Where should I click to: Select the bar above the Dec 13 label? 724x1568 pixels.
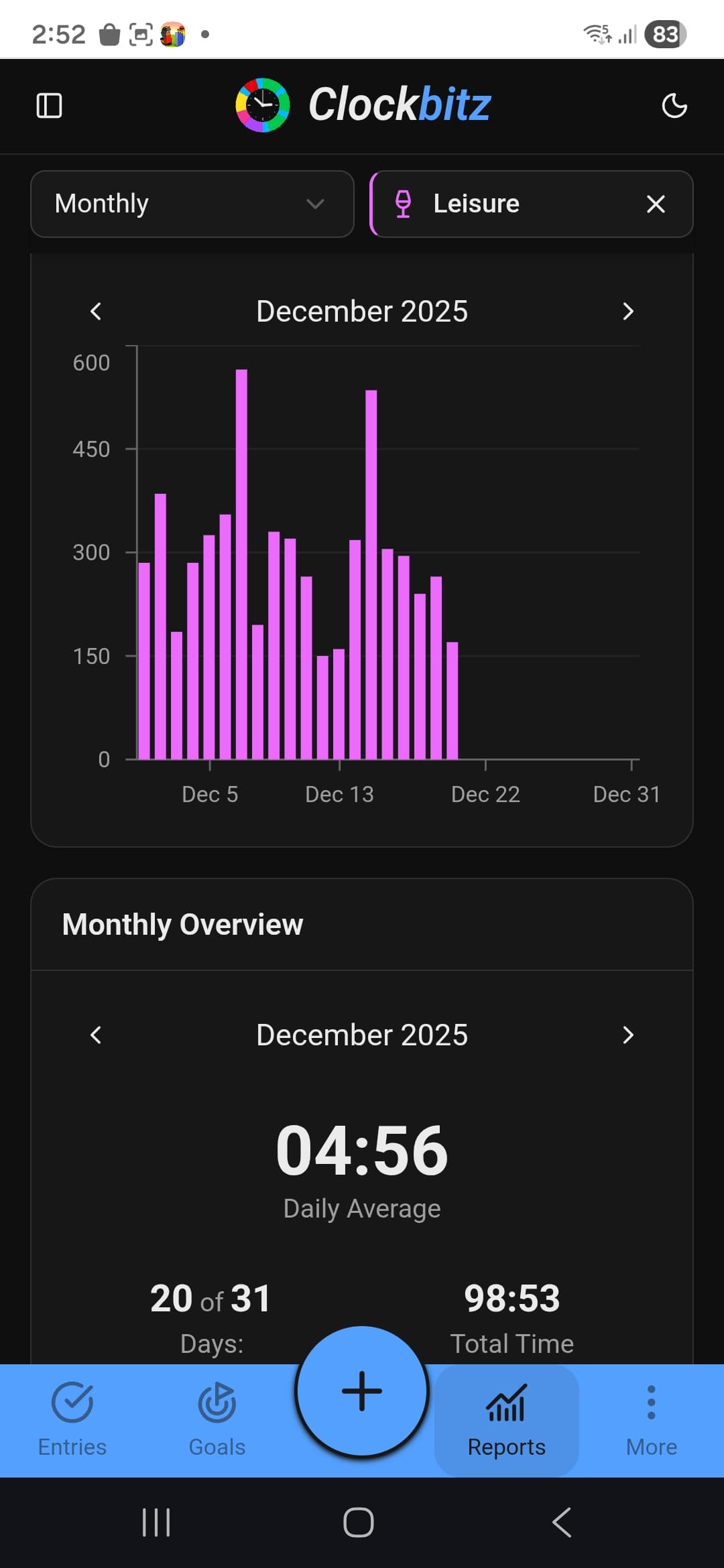(340, 704)
